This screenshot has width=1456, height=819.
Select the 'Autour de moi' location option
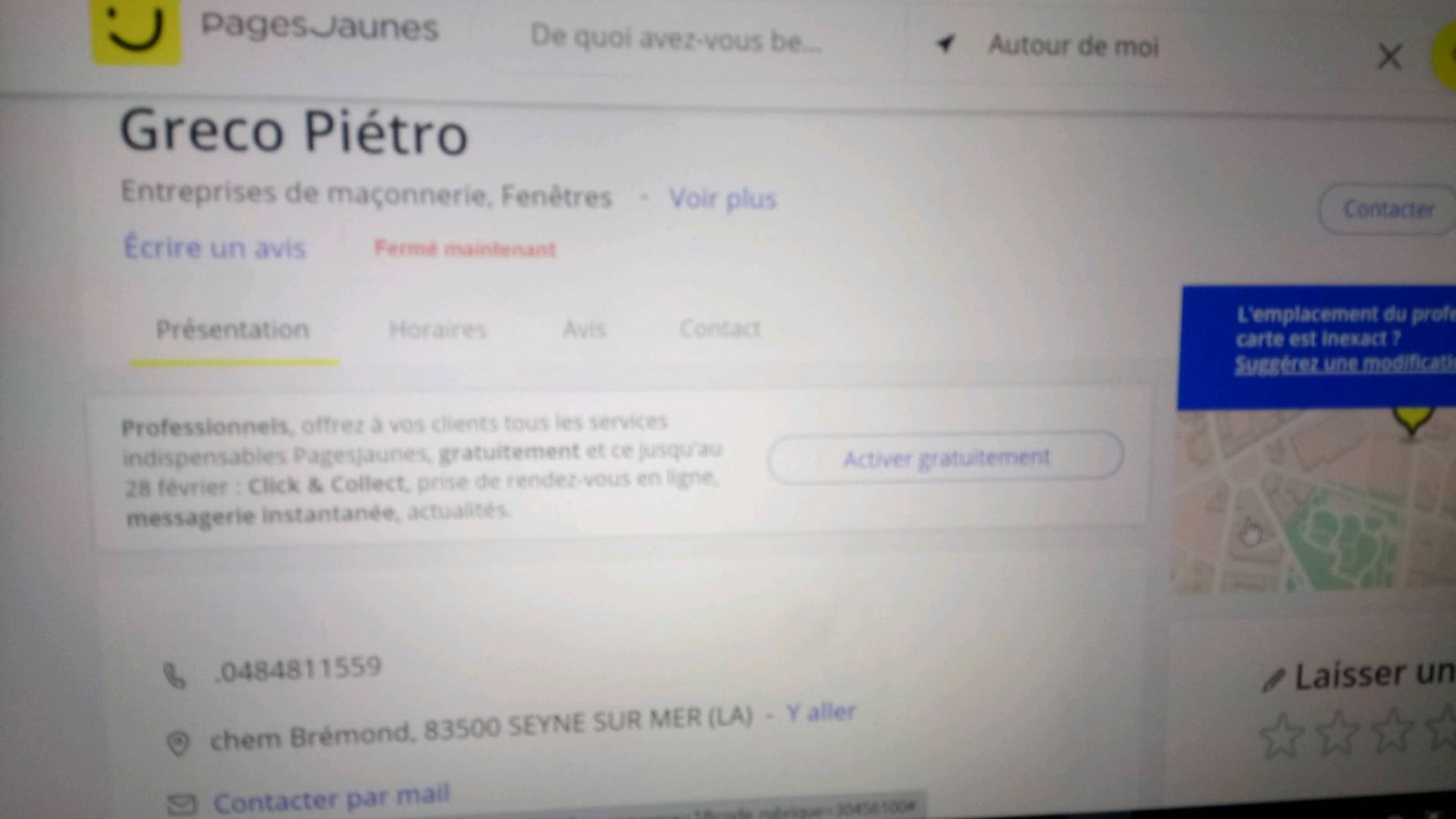1072,45
